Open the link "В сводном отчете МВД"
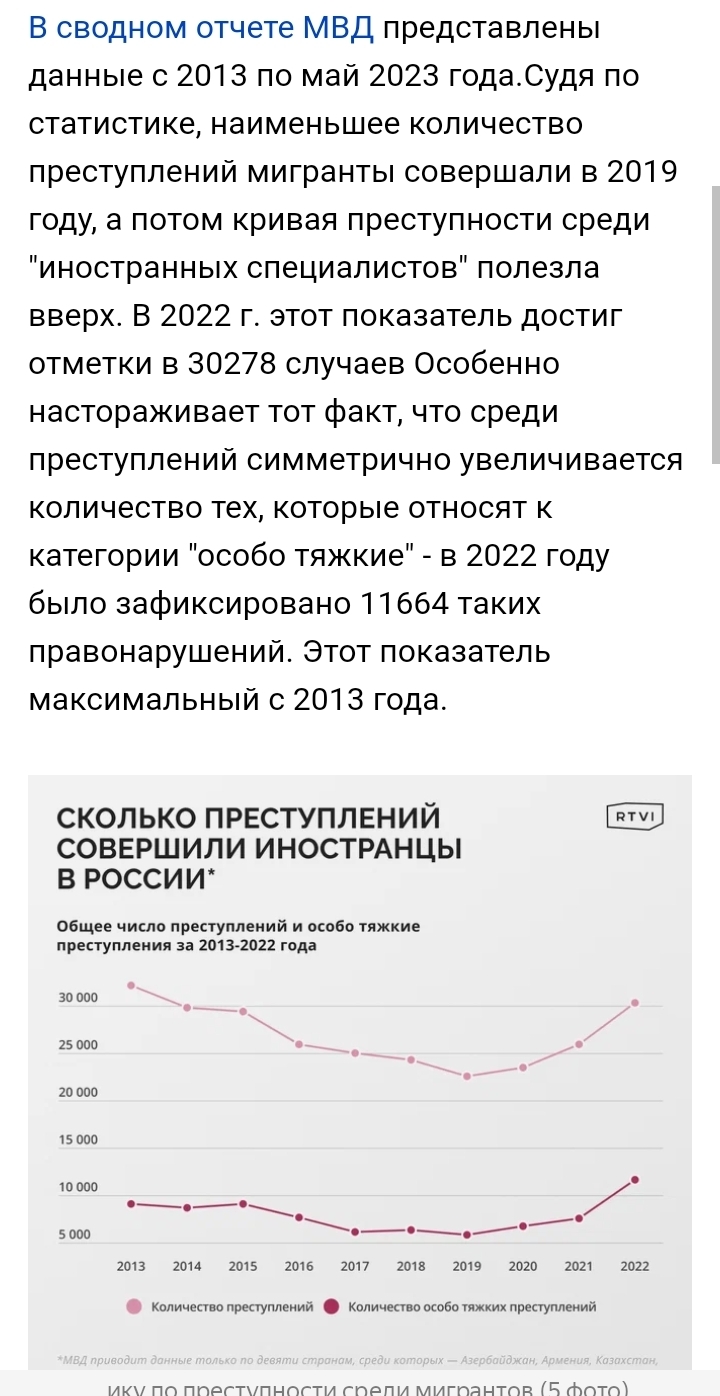The image size is (720, 1396). (201, 28)
